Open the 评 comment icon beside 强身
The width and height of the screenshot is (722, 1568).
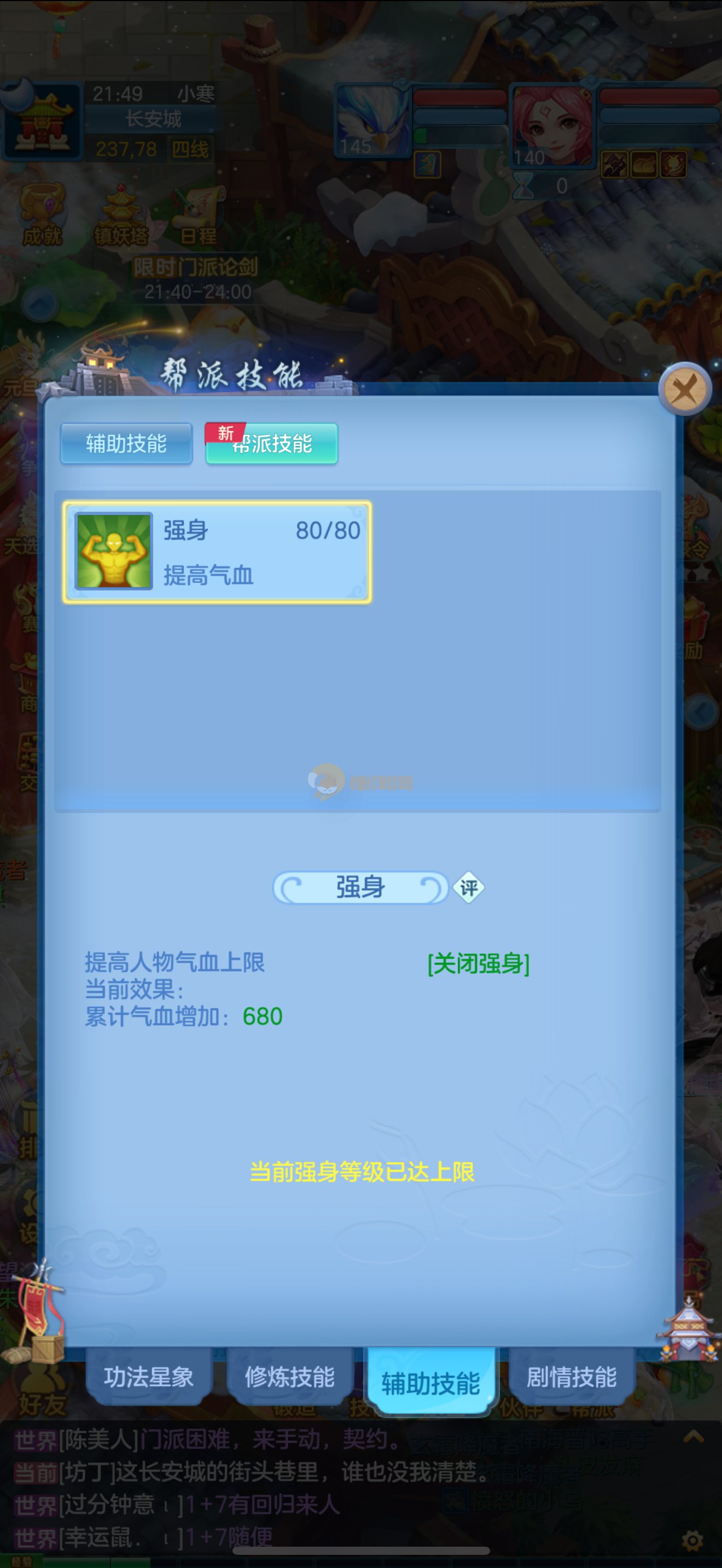(x=469, y=888)
